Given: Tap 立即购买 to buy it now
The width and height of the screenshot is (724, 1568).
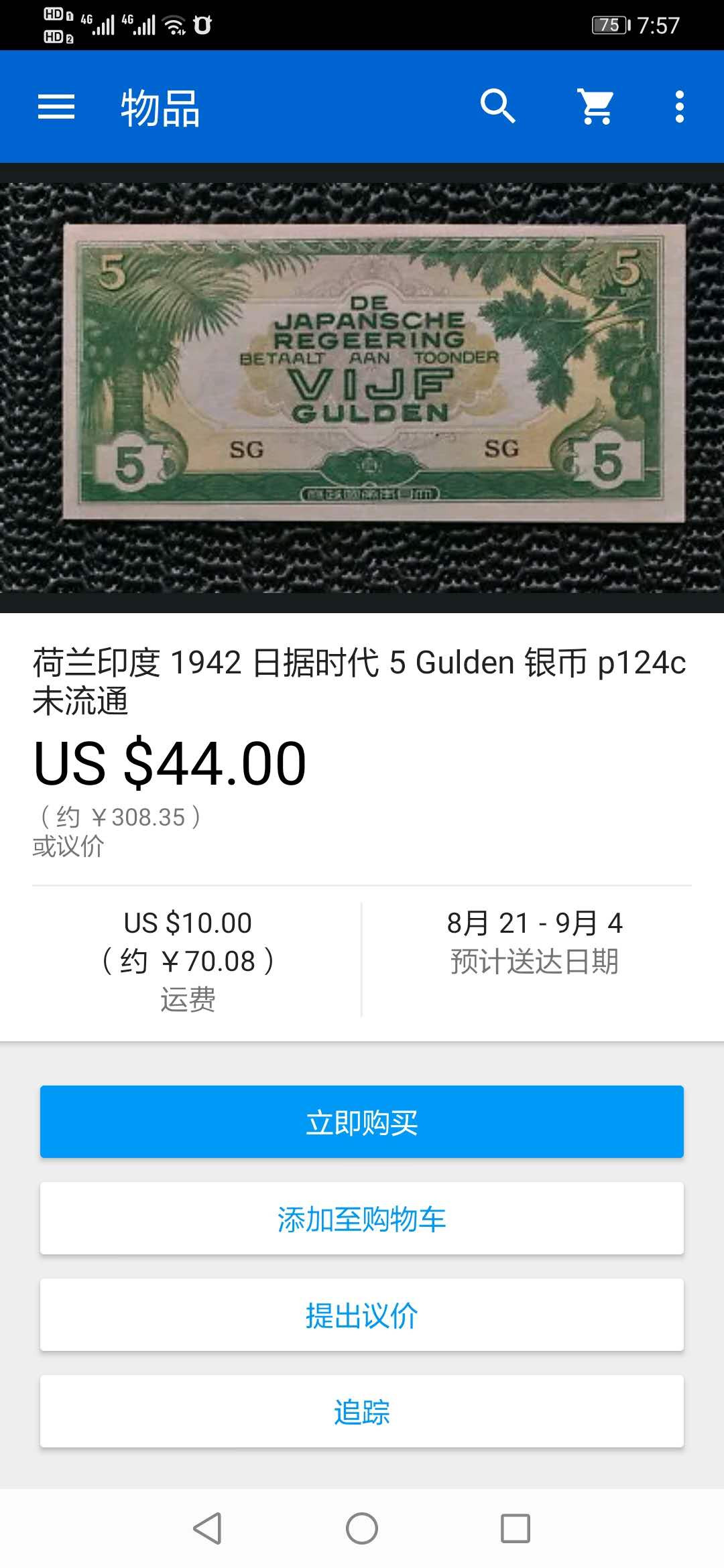Looking at the screenshot, I should [362, 1121].
